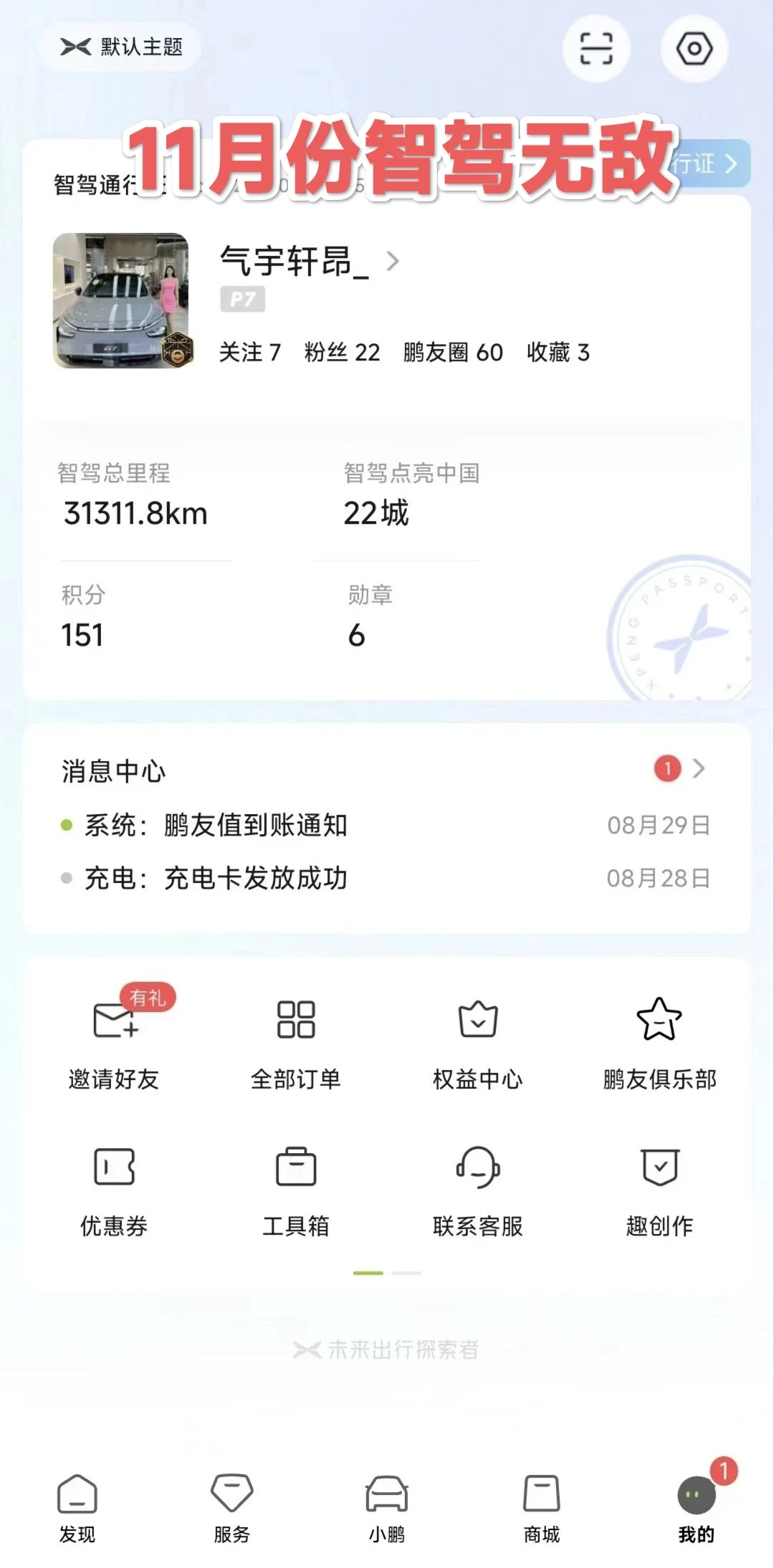This screenshot has height=1568, width=774.
Task: Switch to the 发现 tab
Action: 77,1506
